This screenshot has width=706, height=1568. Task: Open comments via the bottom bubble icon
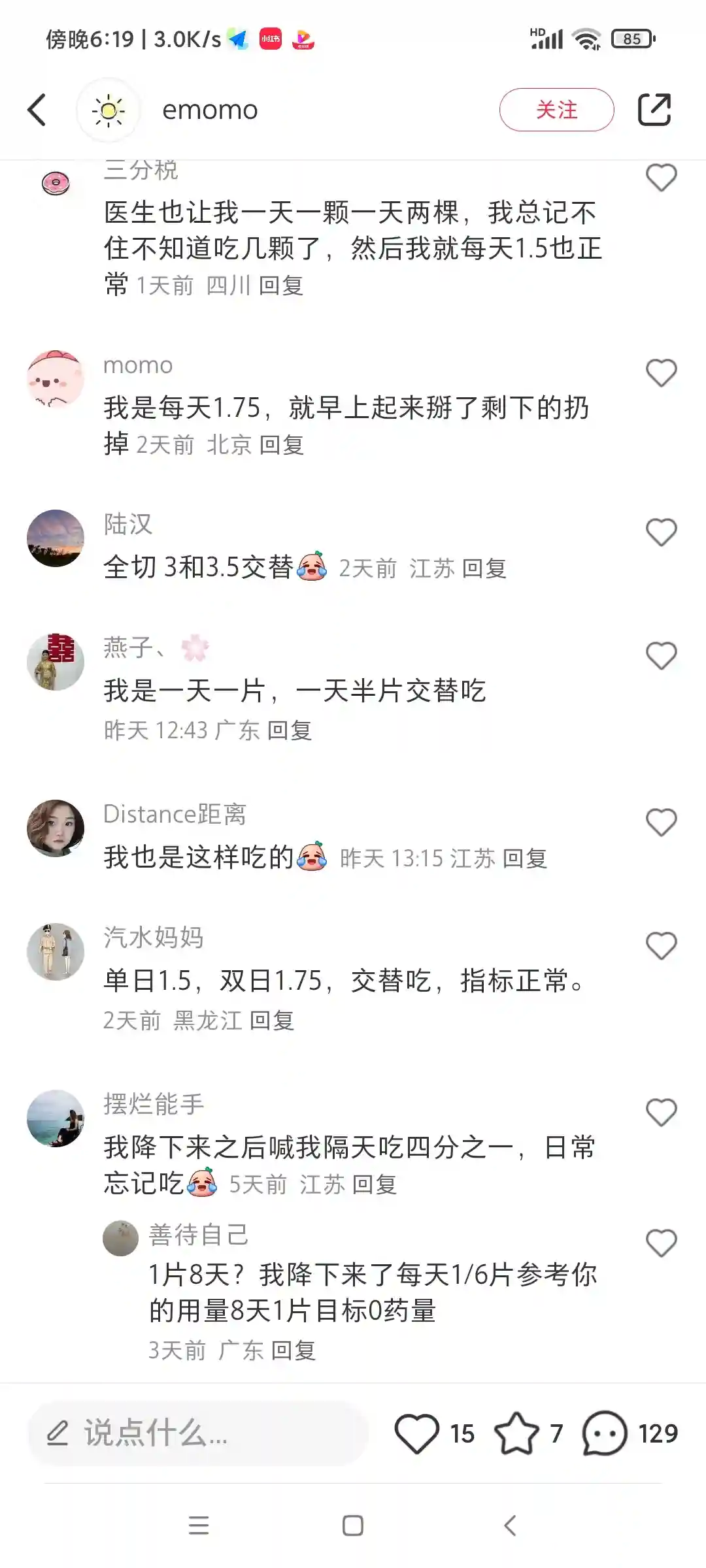[604, 1433]
